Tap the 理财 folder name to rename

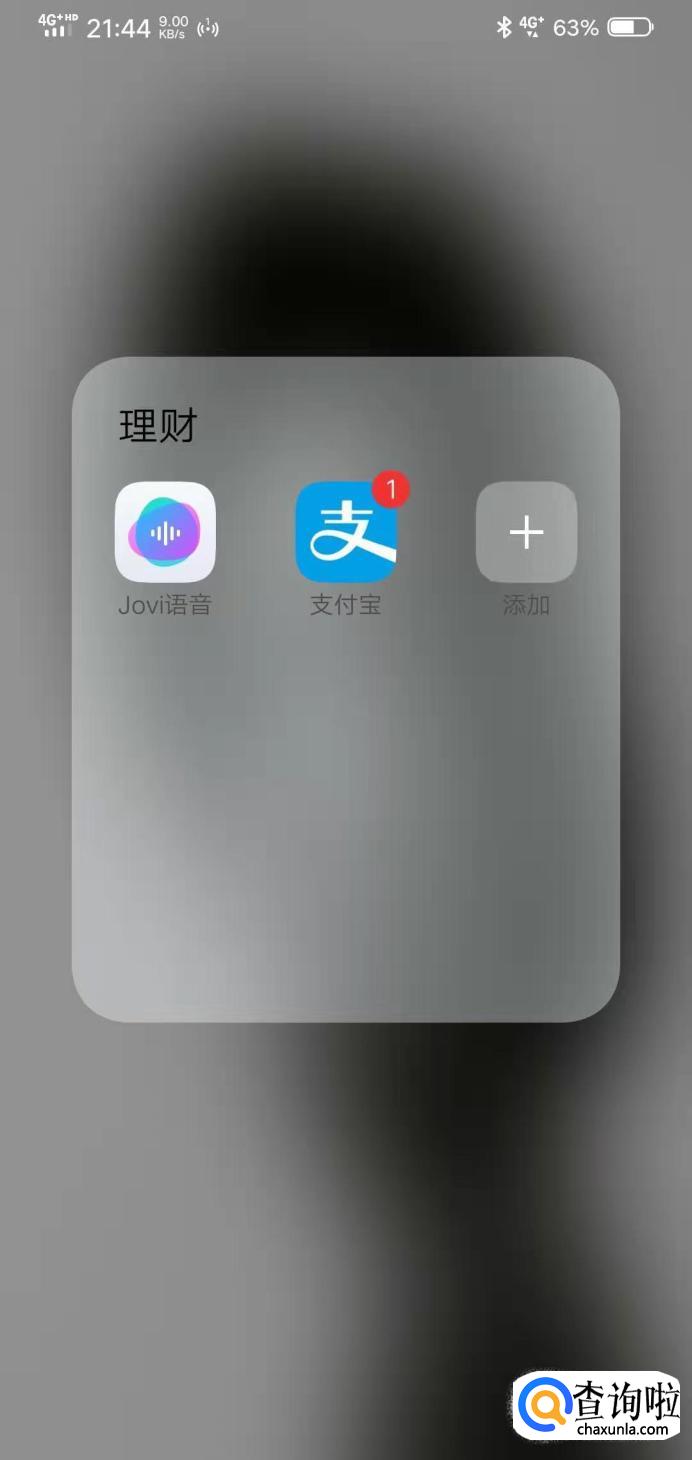coord(158,427)
